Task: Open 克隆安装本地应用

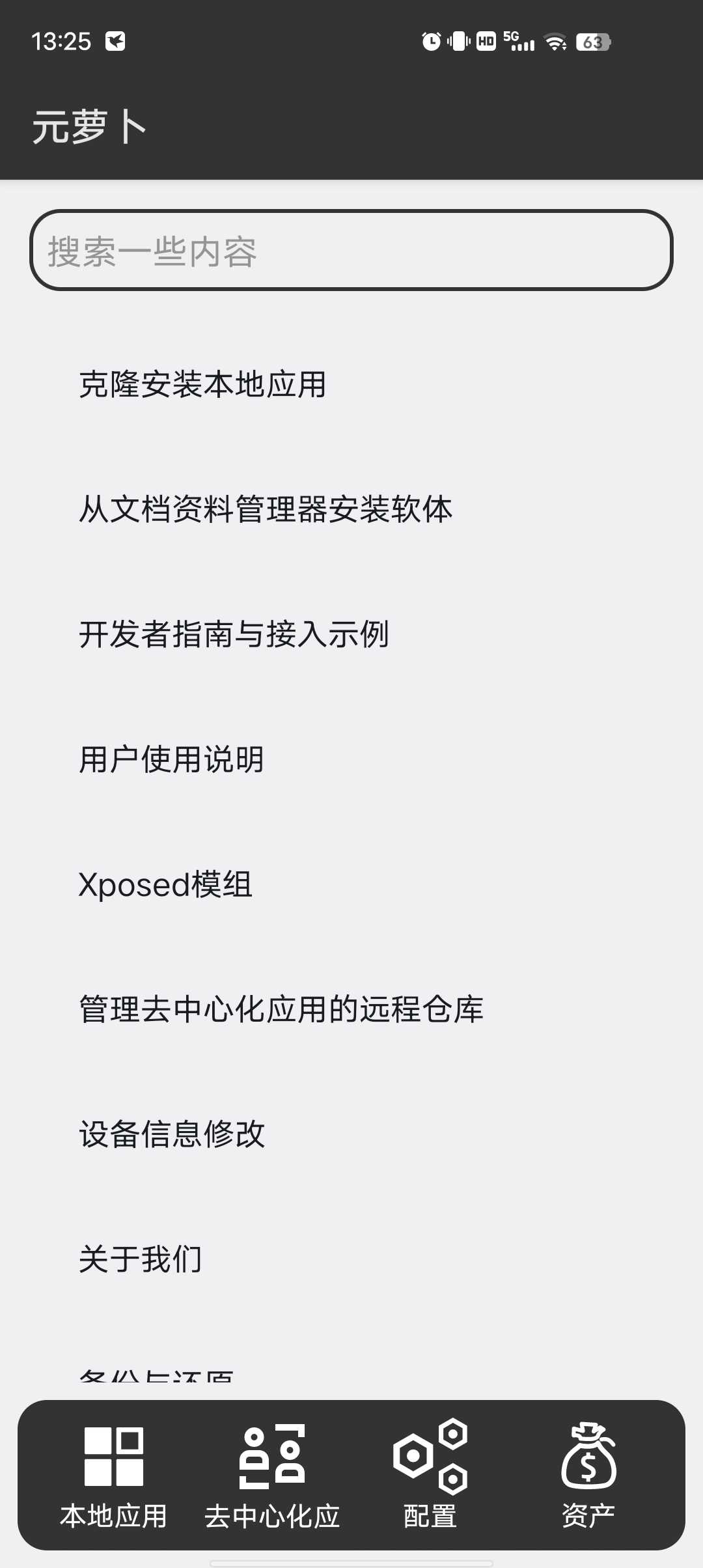Action: 202,384
